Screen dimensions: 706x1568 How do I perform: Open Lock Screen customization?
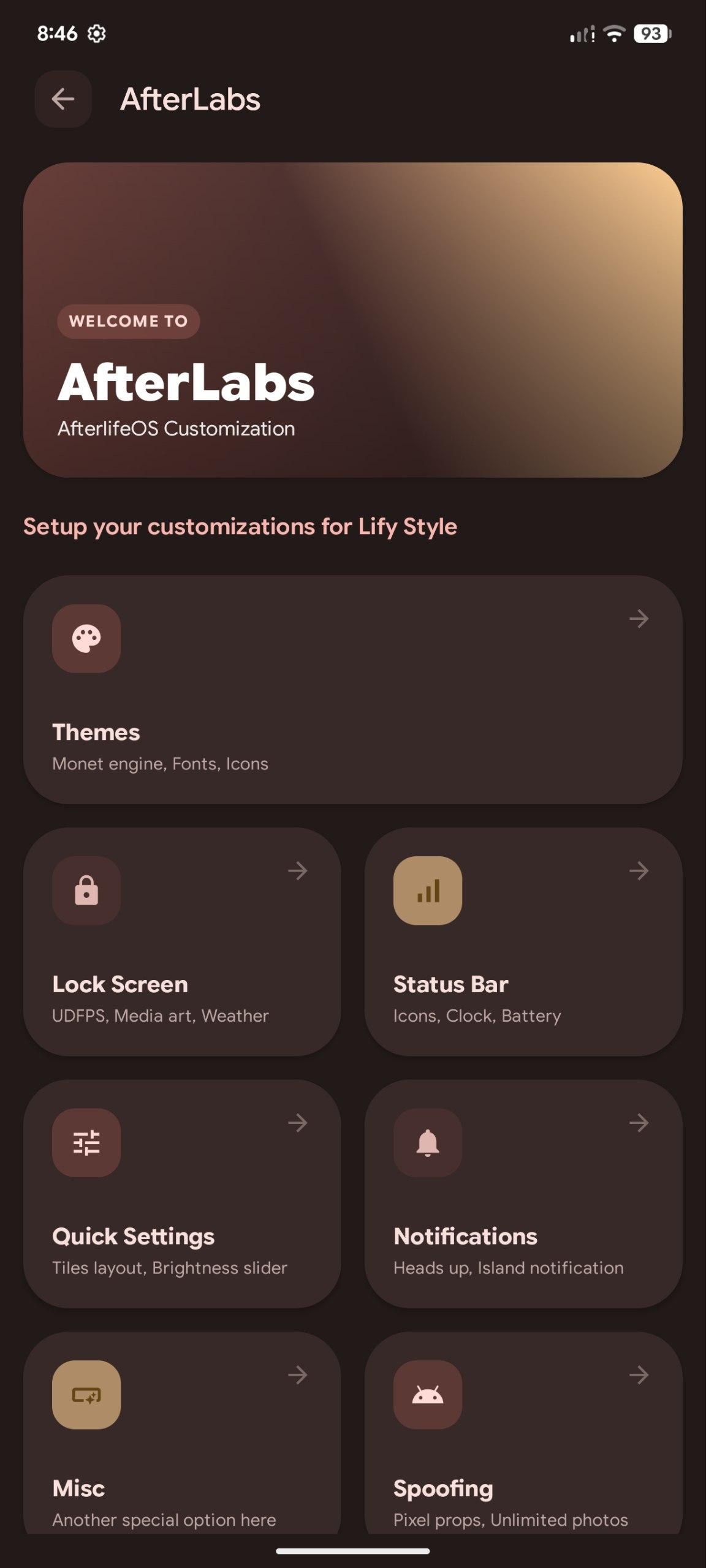coord(182,941)
